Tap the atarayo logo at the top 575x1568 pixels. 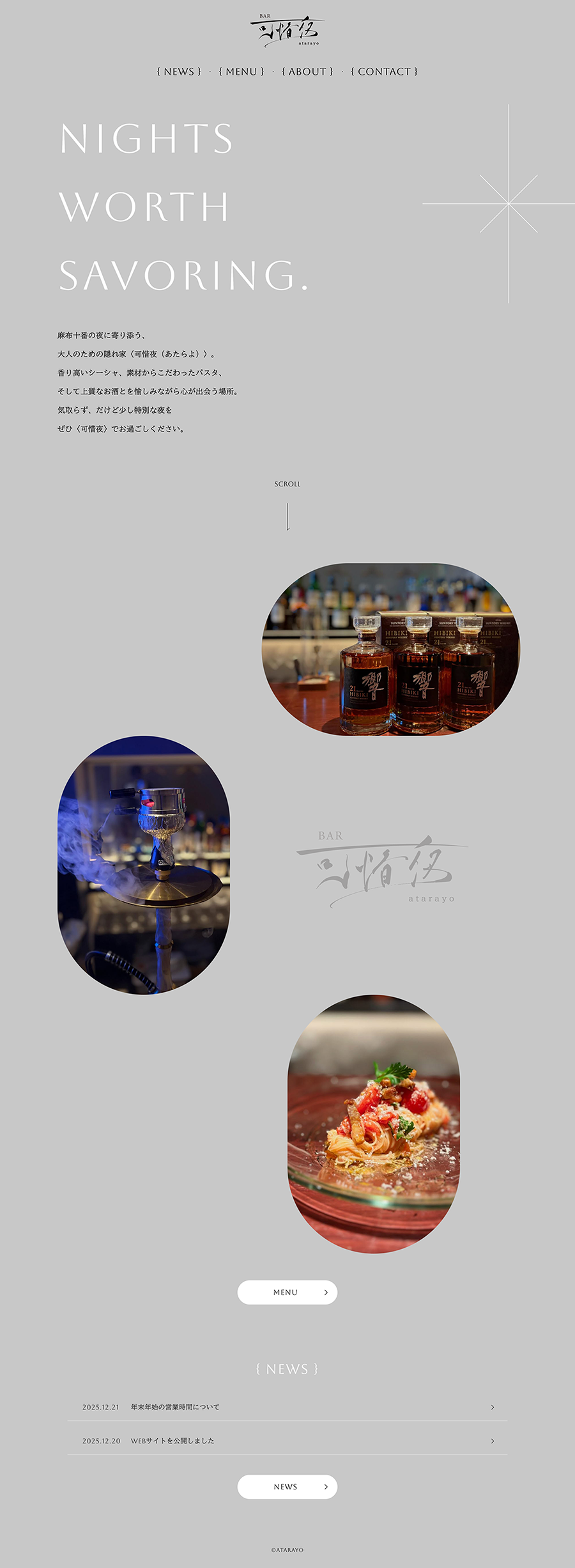point(287,31)
